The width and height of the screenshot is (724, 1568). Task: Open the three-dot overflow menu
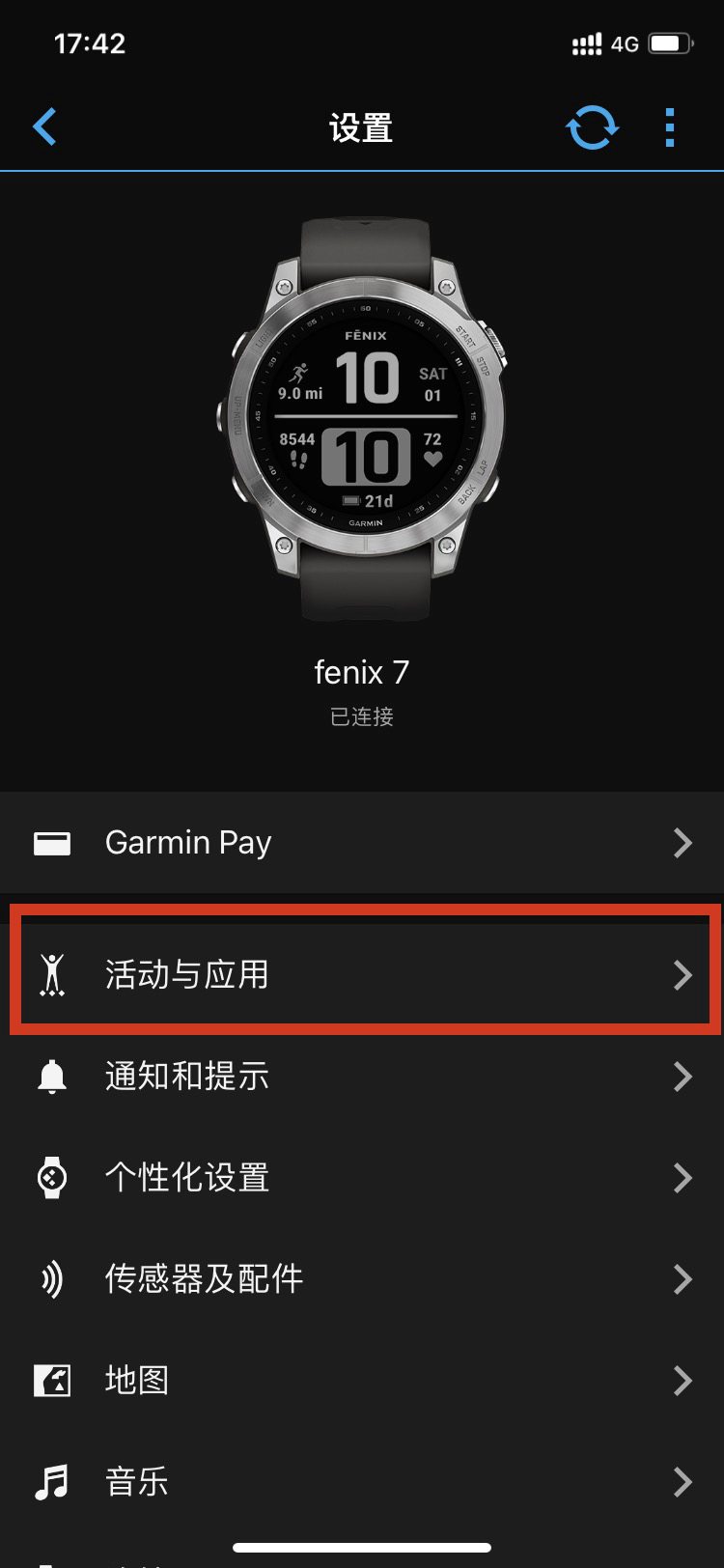point(670,126)
